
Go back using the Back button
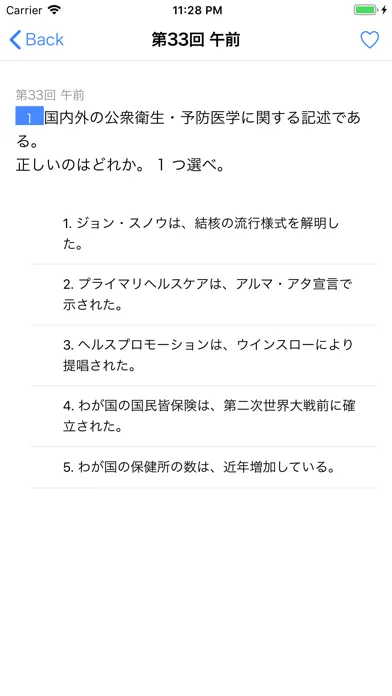[x=36, y=40]
